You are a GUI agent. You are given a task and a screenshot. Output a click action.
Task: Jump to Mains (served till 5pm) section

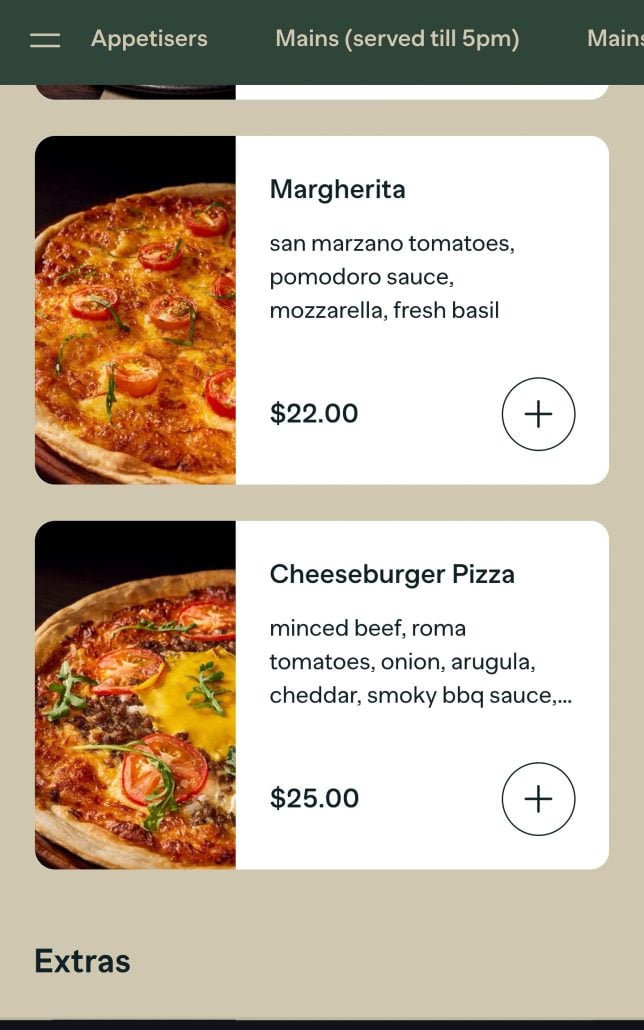[397, 39]
